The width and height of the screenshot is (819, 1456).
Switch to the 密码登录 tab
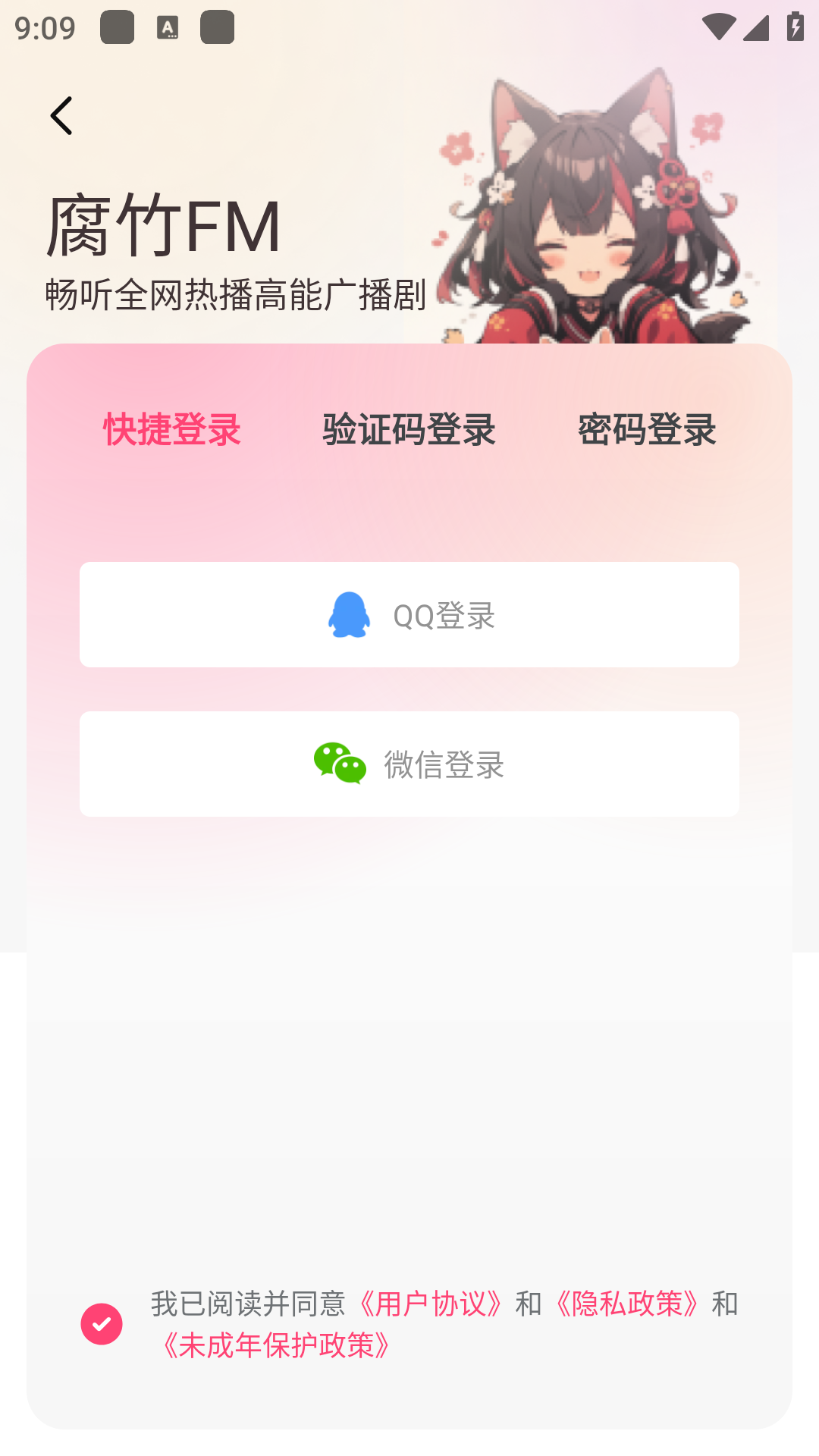[648, 430]
